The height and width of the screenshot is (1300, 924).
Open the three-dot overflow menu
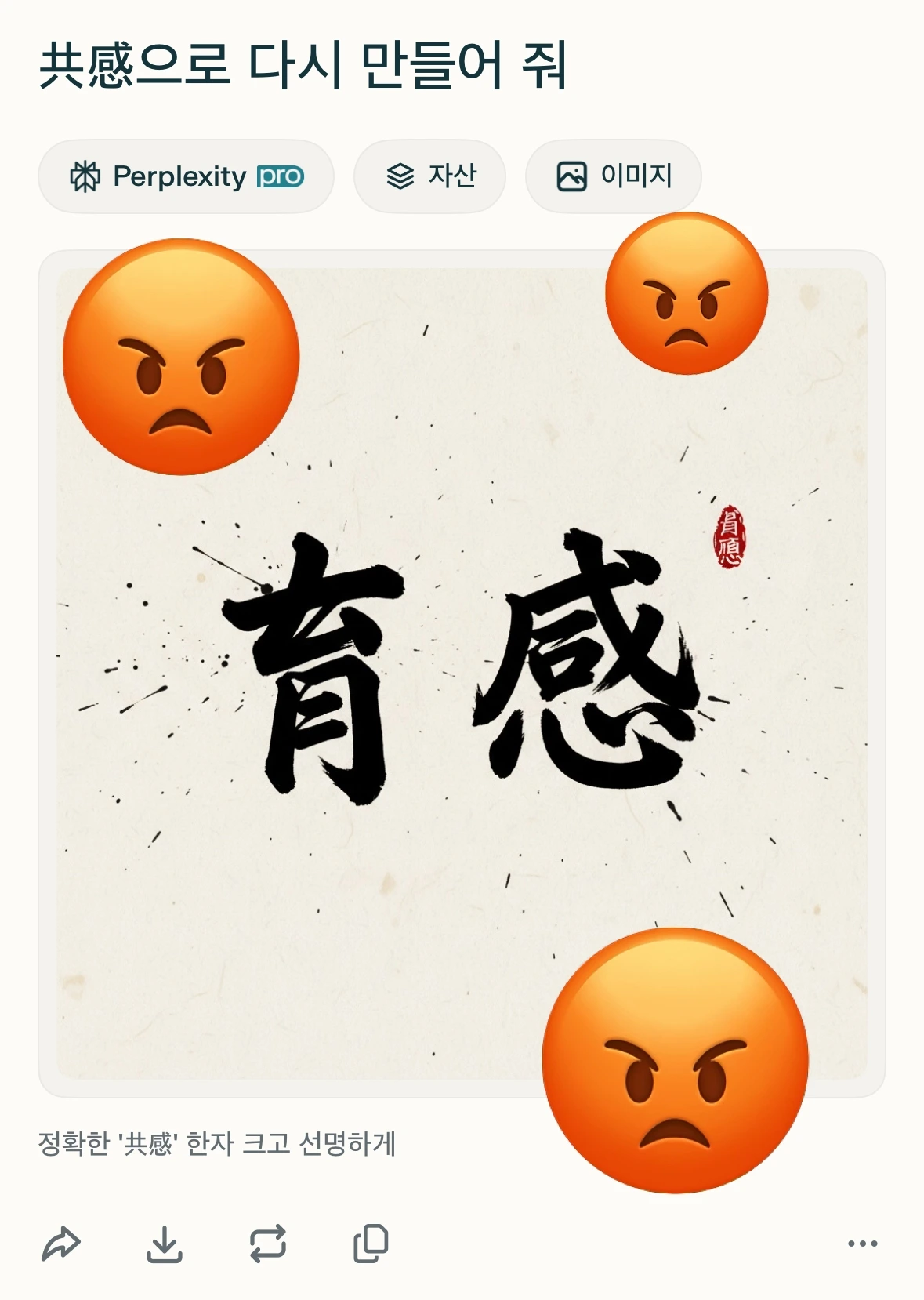tap(863, 1244)
